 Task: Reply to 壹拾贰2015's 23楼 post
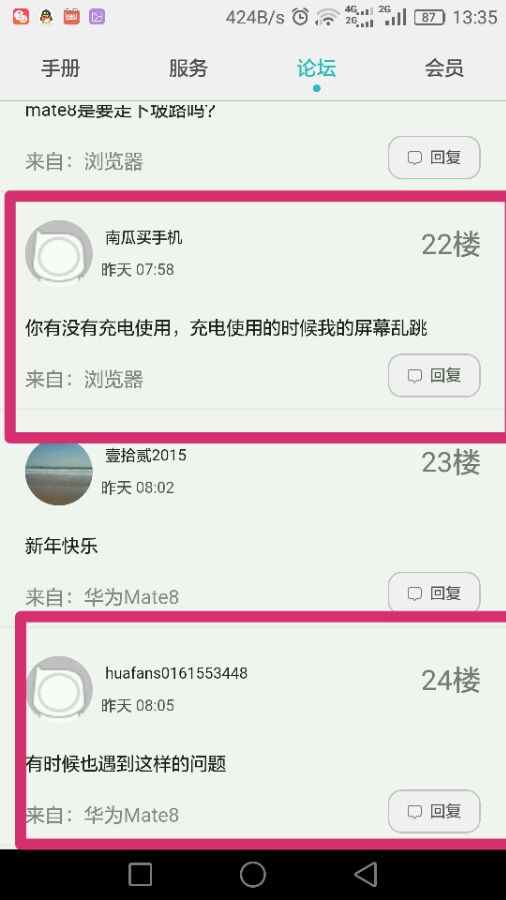tap(434, 593)
